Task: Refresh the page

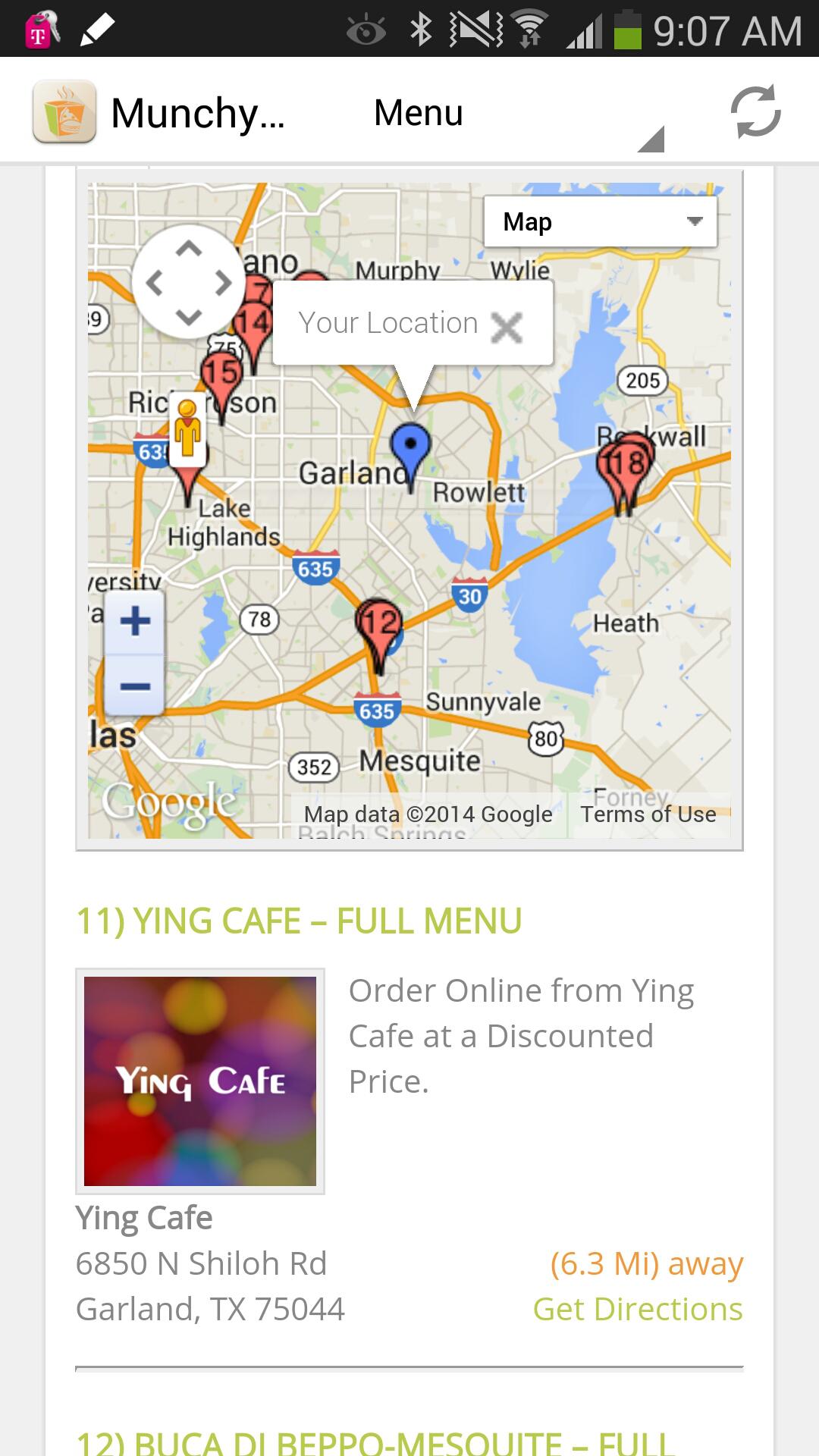Action: (755, 111)
